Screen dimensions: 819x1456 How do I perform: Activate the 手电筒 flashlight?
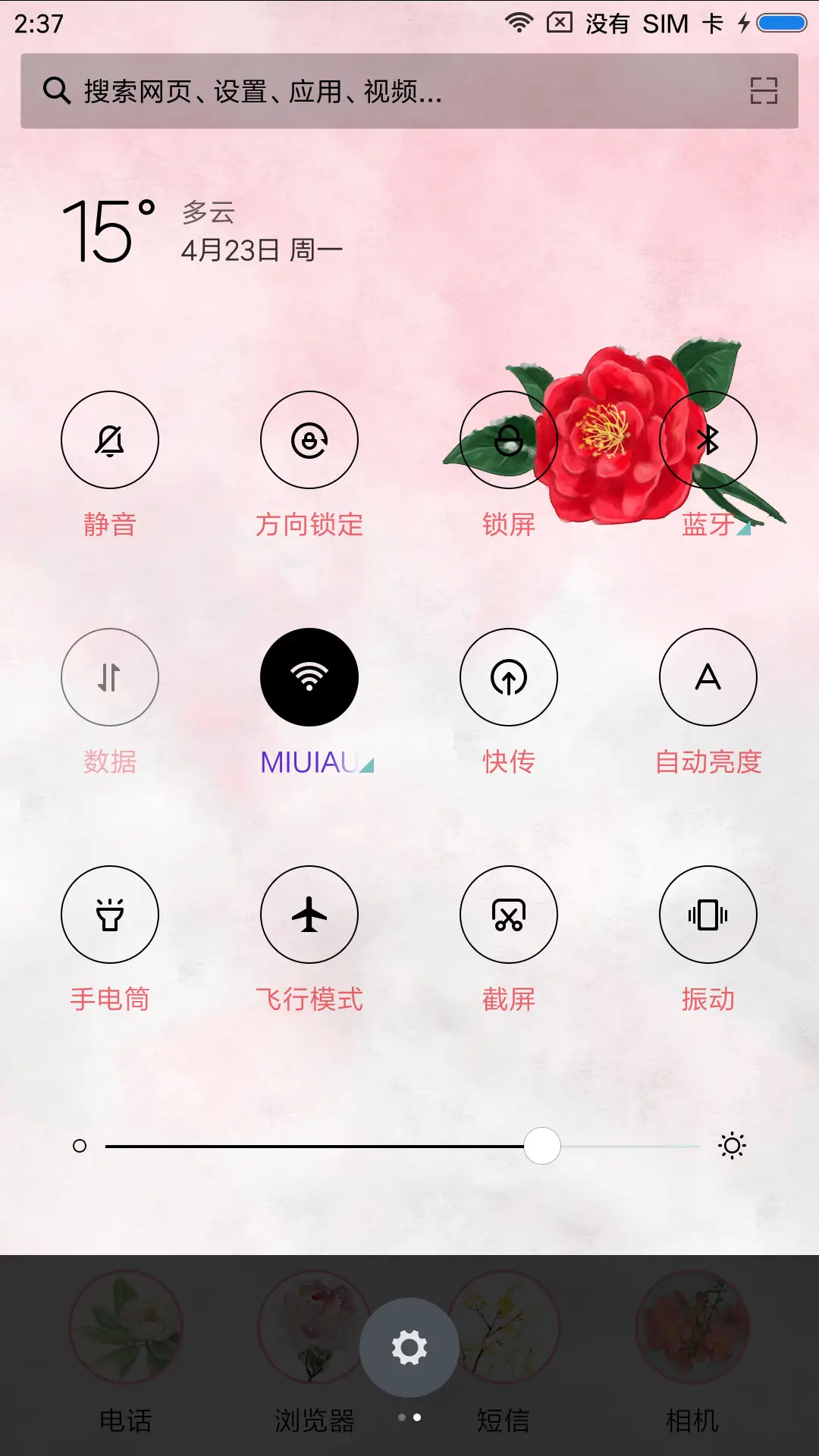click(x=109, y=915)
